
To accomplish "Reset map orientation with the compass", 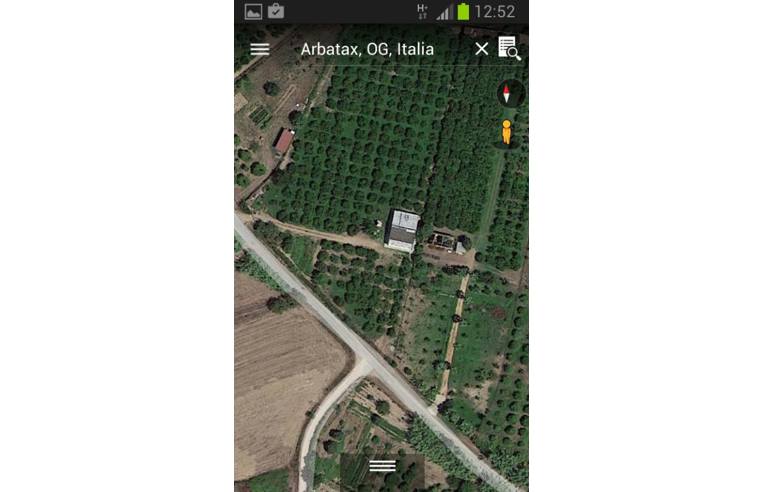I will (x=507, y=94).
